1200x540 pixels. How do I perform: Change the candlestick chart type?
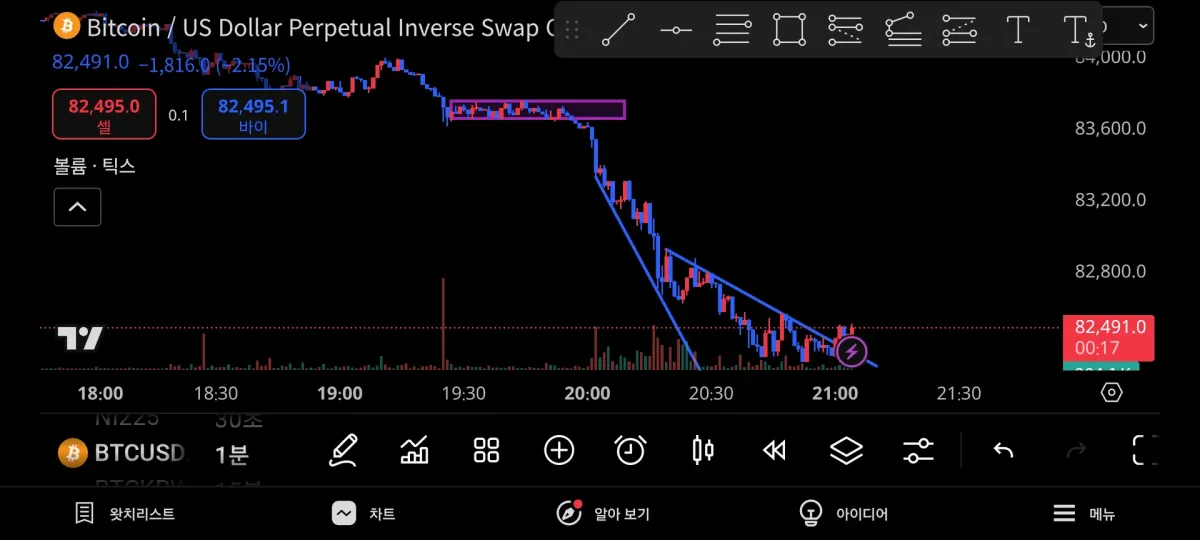click(703, 451)
